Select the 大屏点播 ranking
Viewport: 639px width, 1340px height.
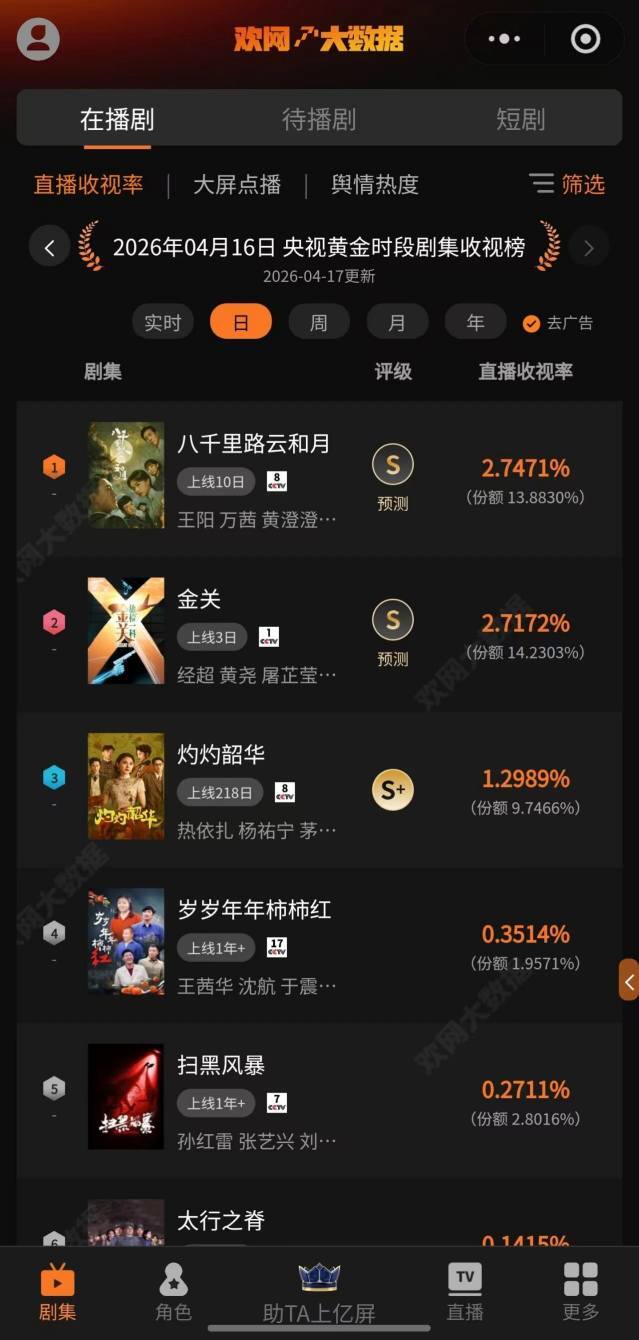237,185
